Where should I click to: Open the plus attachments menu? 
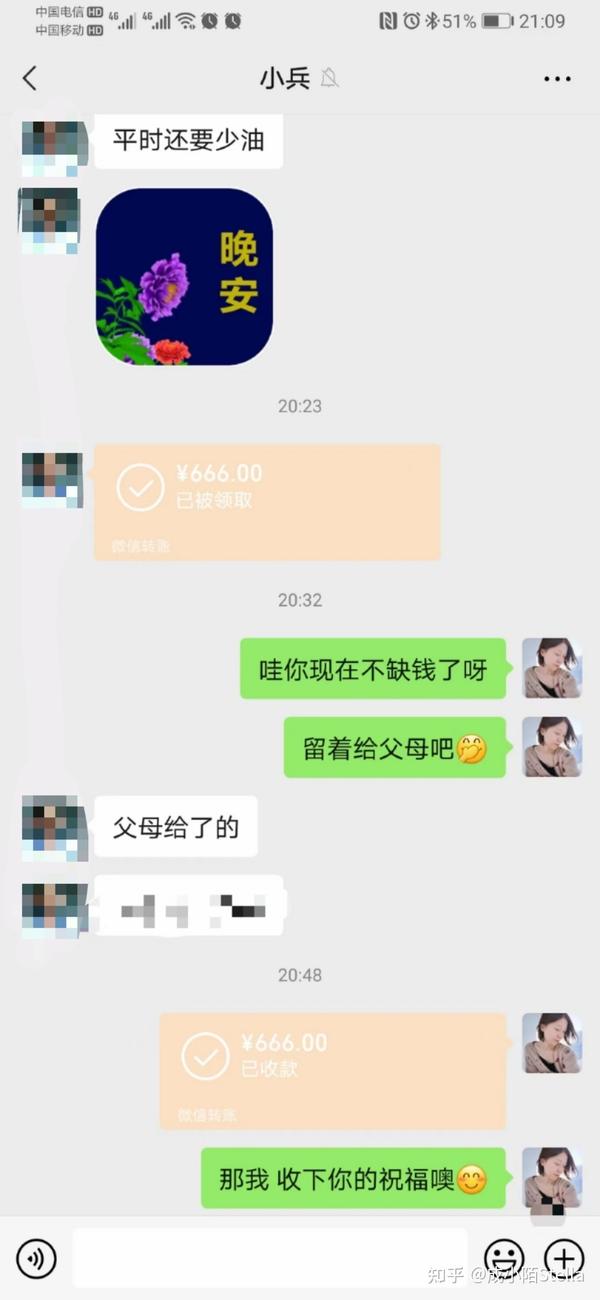click(x=563, y=1256)
